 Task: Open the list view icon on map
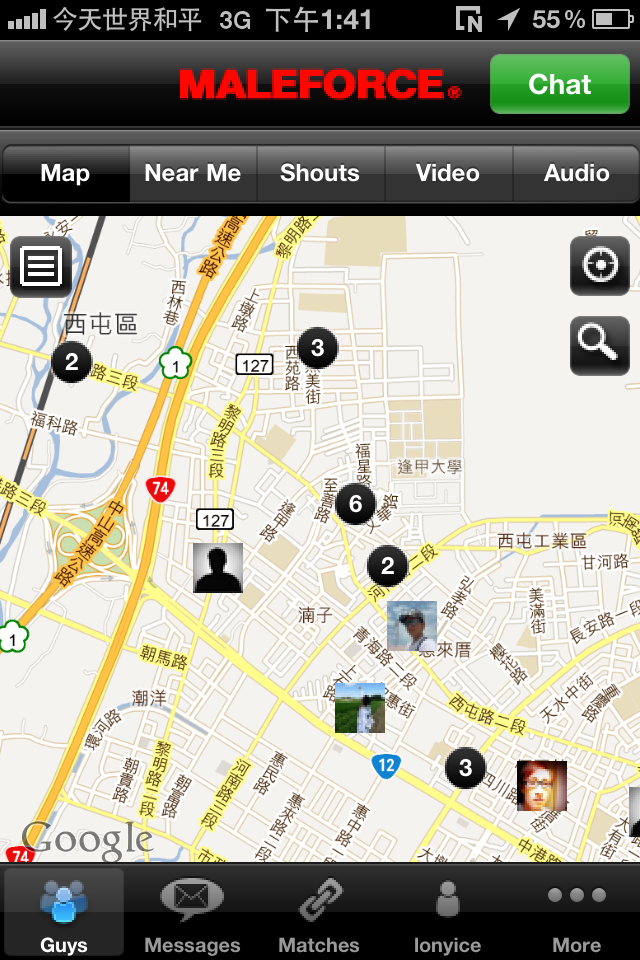41,266
